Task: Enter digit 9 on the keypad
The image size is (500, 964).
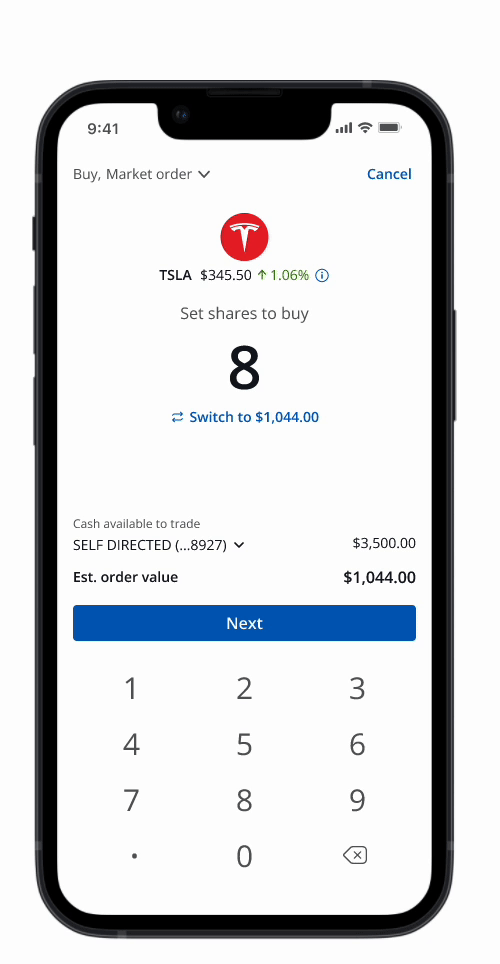Action: point(357,800)
